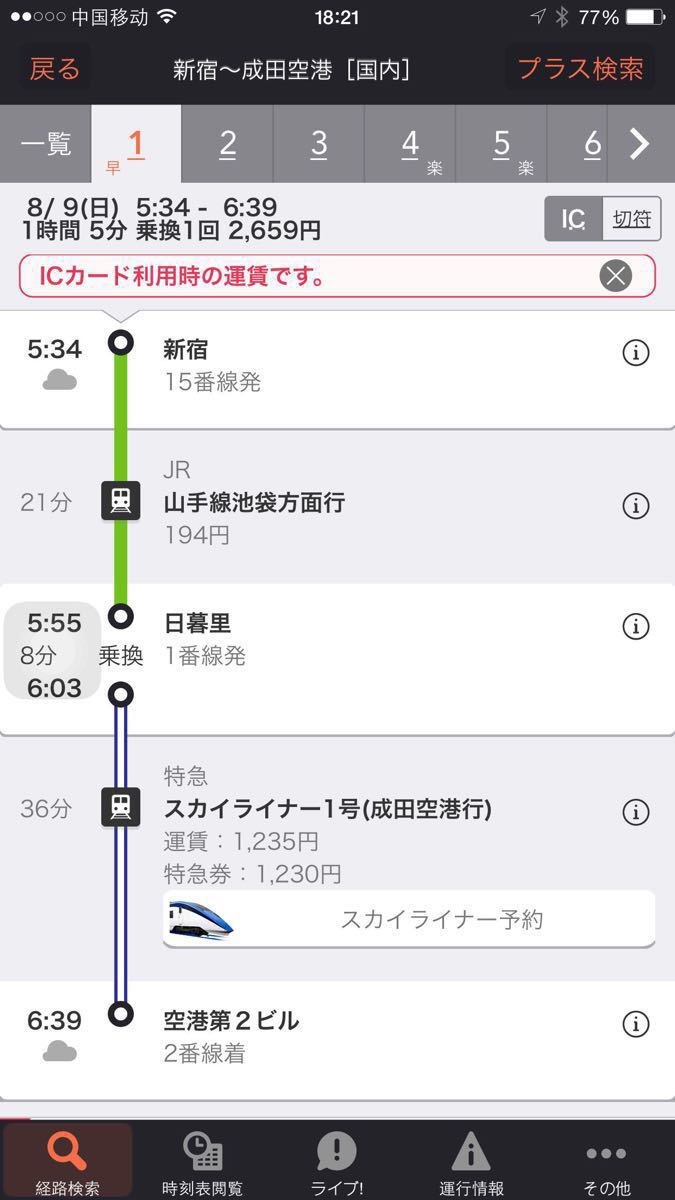
Task: Open the 時刻表閲覧 timetable tab
Action: tap(202, 1162)
